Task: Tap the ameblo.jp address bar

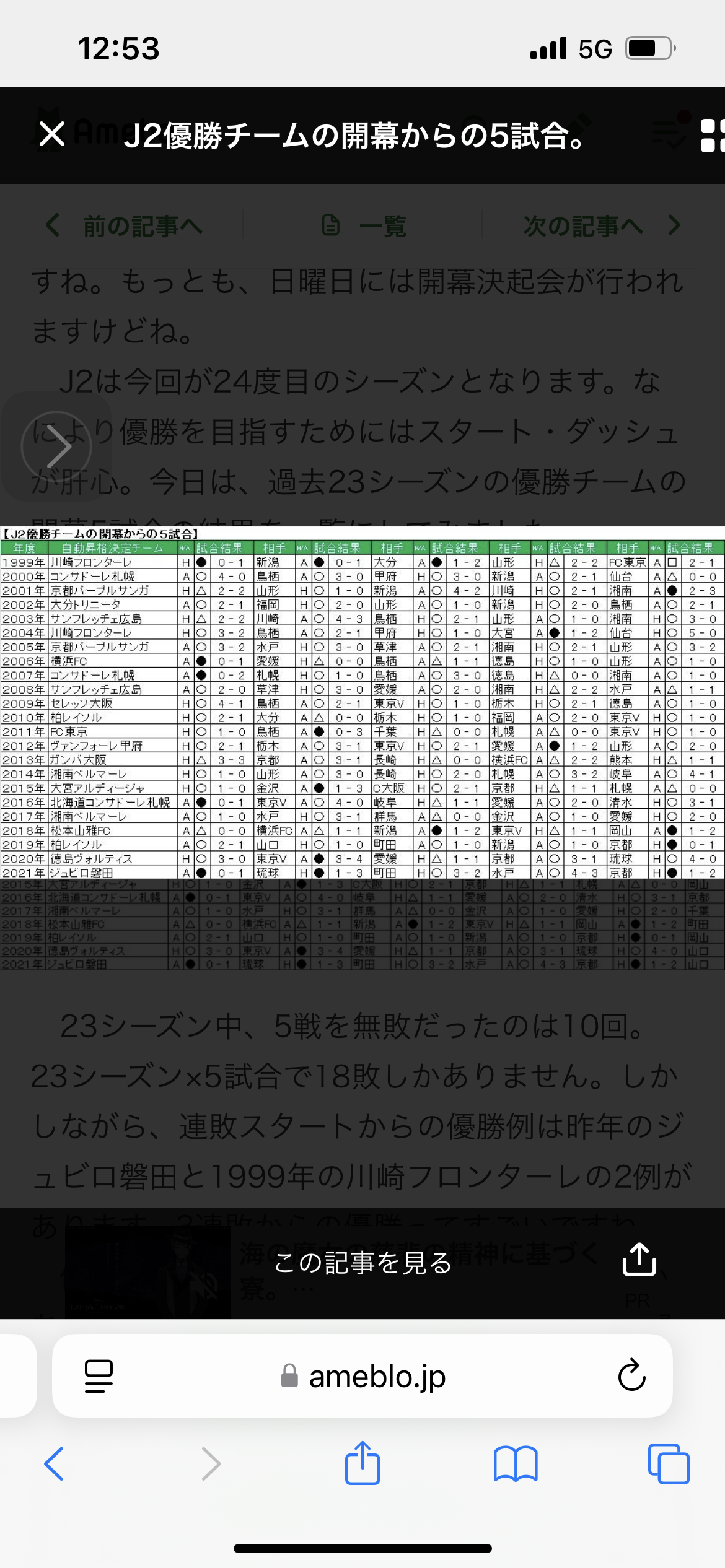Action: [x=362, y=1376]
